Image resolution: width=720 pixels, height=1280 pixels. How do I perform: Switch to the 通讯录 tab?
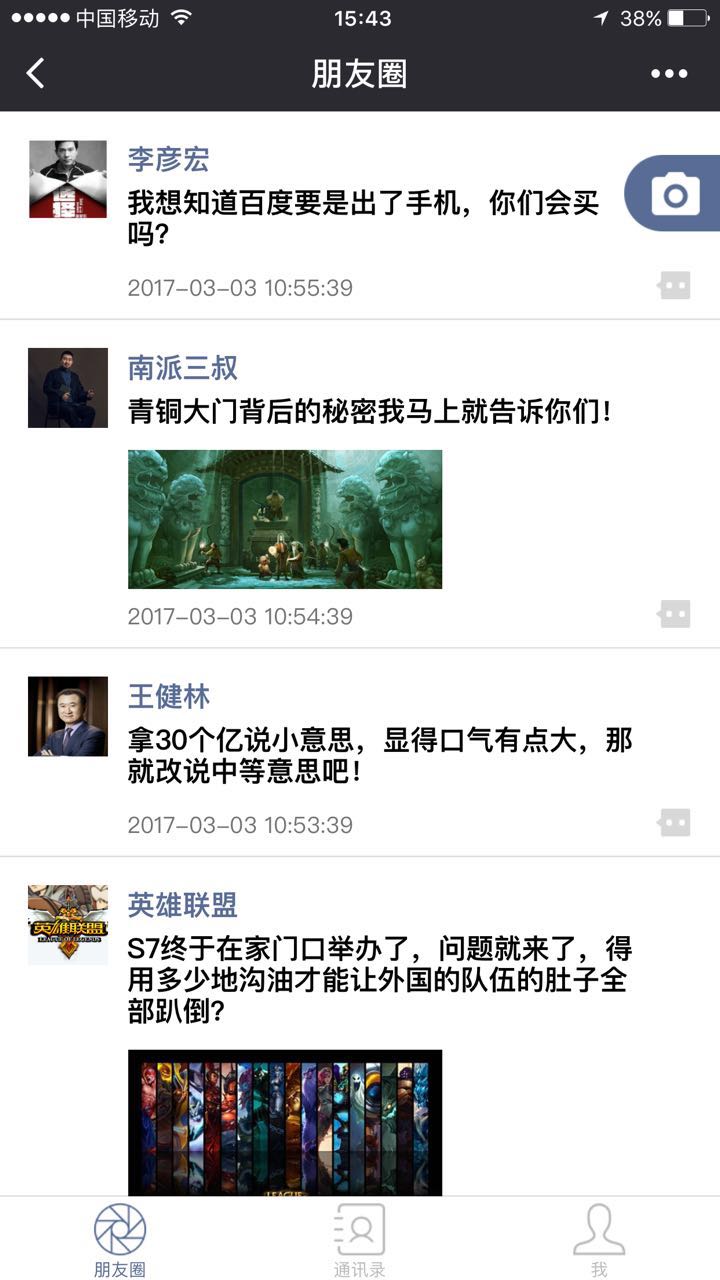pyautogui.click(x=360, y=1240)
